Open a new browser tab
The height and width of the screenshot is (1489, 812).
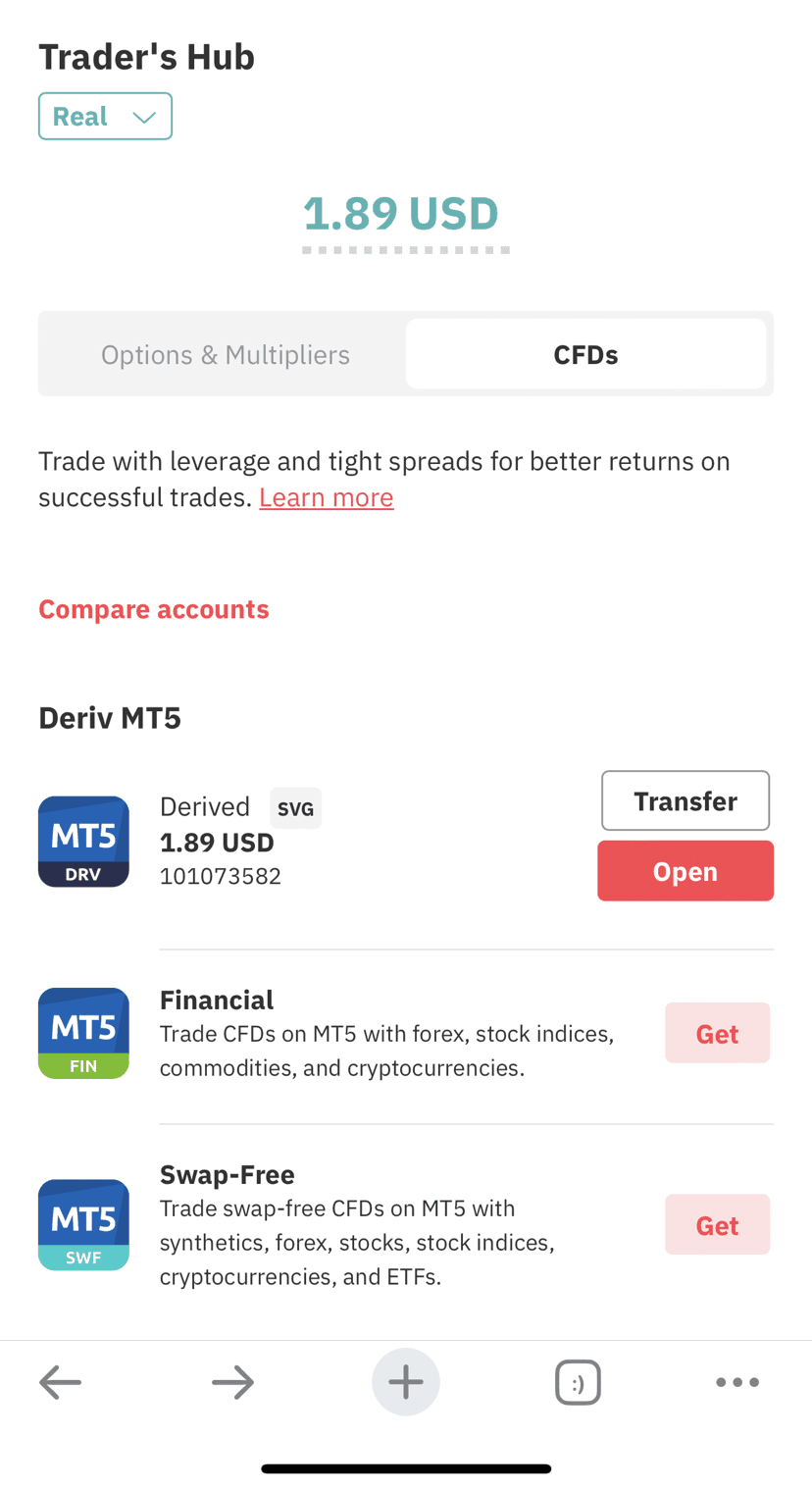tap(405, 1383)
